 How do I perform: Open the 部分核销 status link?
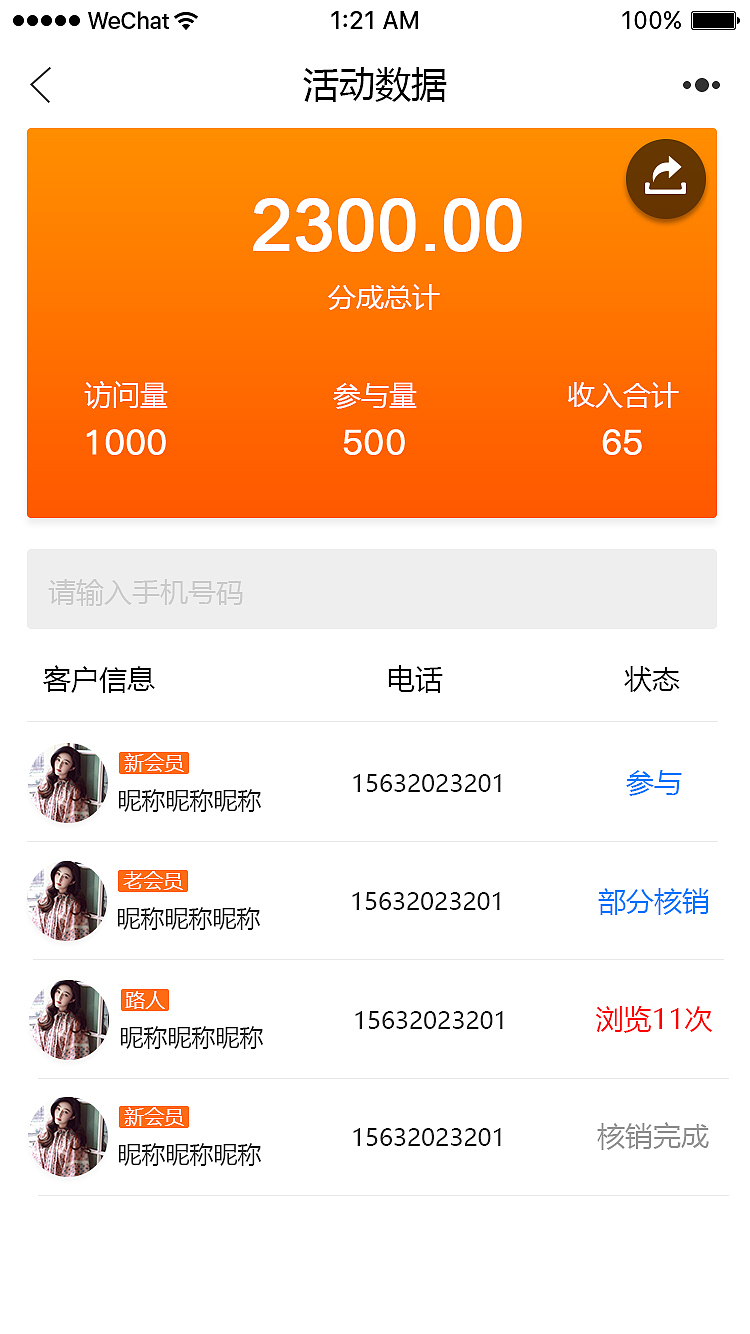pyautogui.click(x=653, y=901)
